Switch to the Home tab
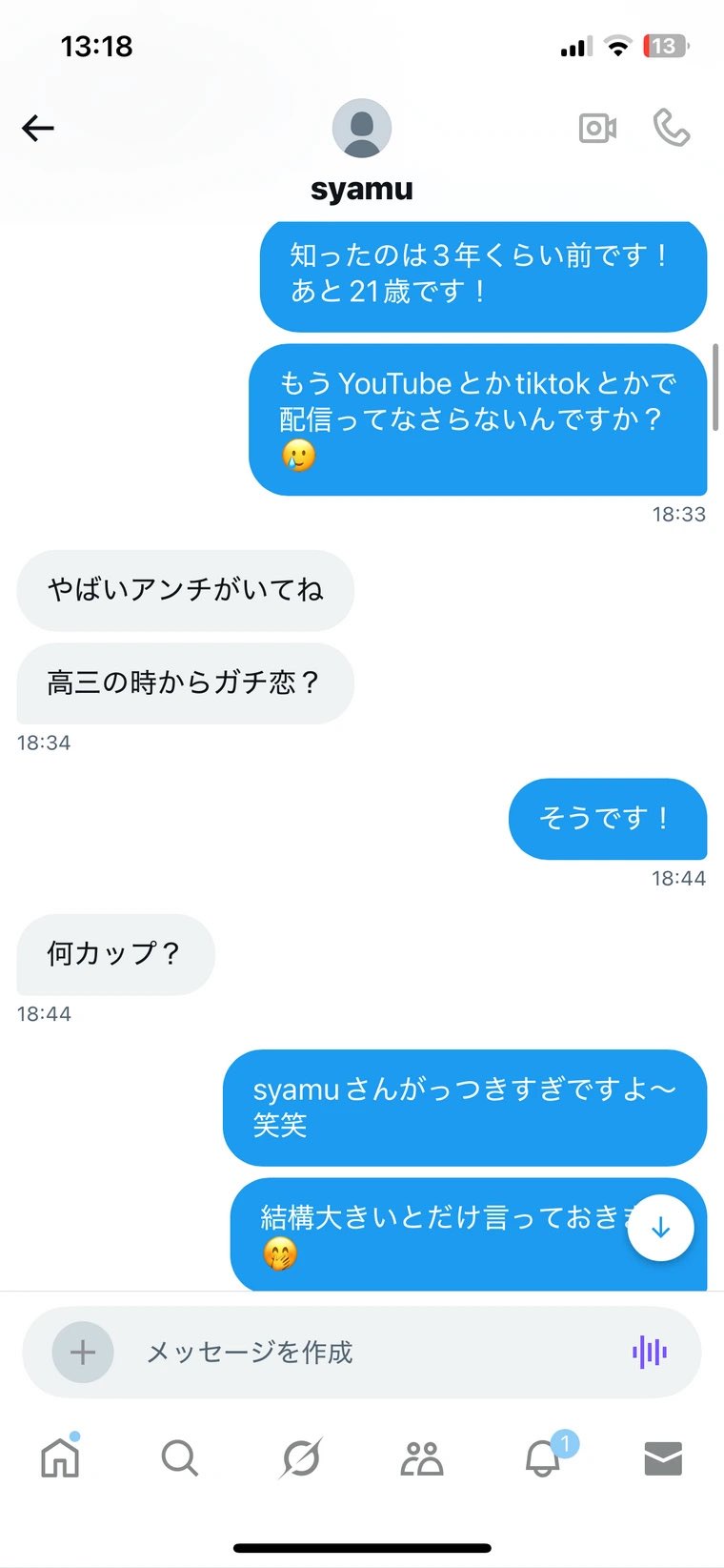Image resolution: width=724 pixels, height=1568 pixels. click(60, 1458)
